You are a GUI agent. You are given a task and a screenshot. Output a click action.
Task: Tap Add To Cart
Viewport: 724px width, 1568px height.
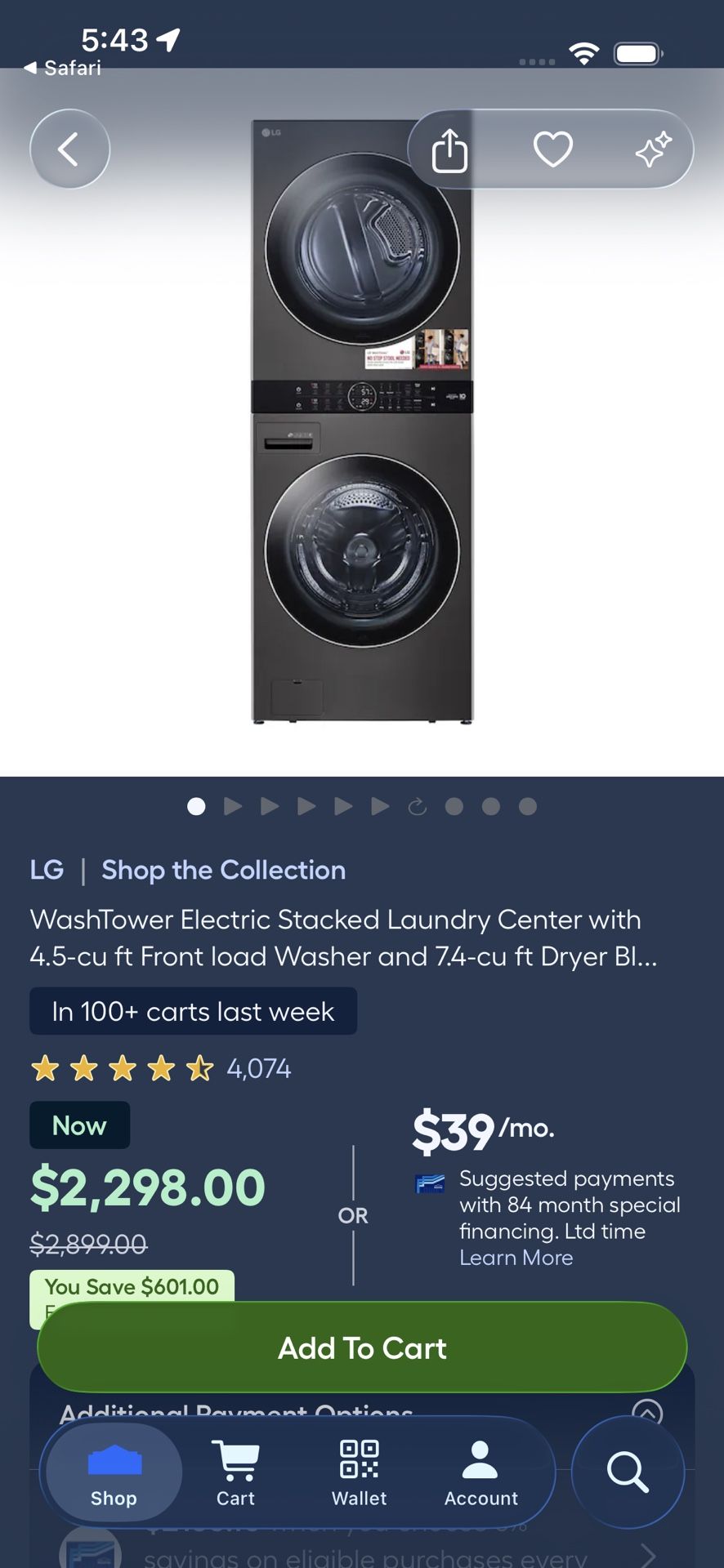[362, 1347]
